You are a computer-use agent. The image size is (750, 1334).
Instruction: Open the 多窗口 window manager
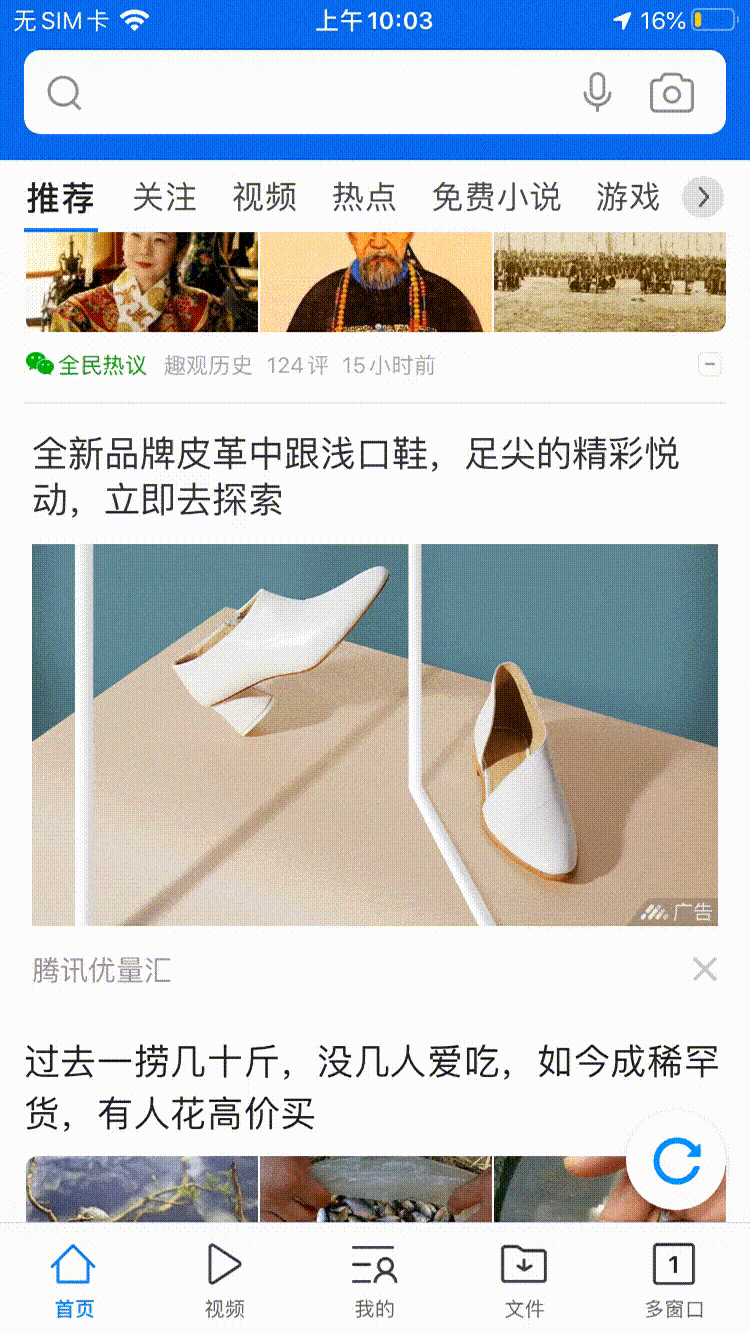pos(674,1280)
